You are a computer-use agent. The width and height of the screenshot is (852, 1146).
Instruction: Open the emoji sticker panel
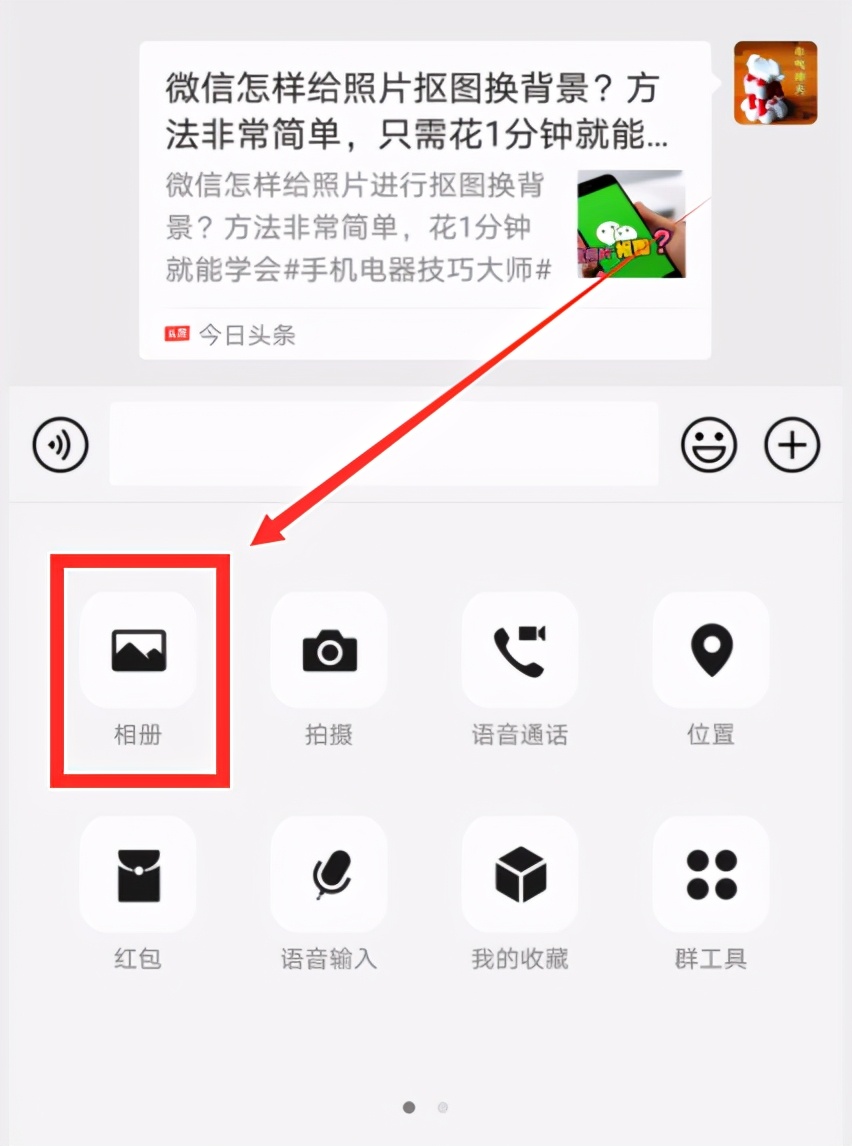(x=709, y=444)
